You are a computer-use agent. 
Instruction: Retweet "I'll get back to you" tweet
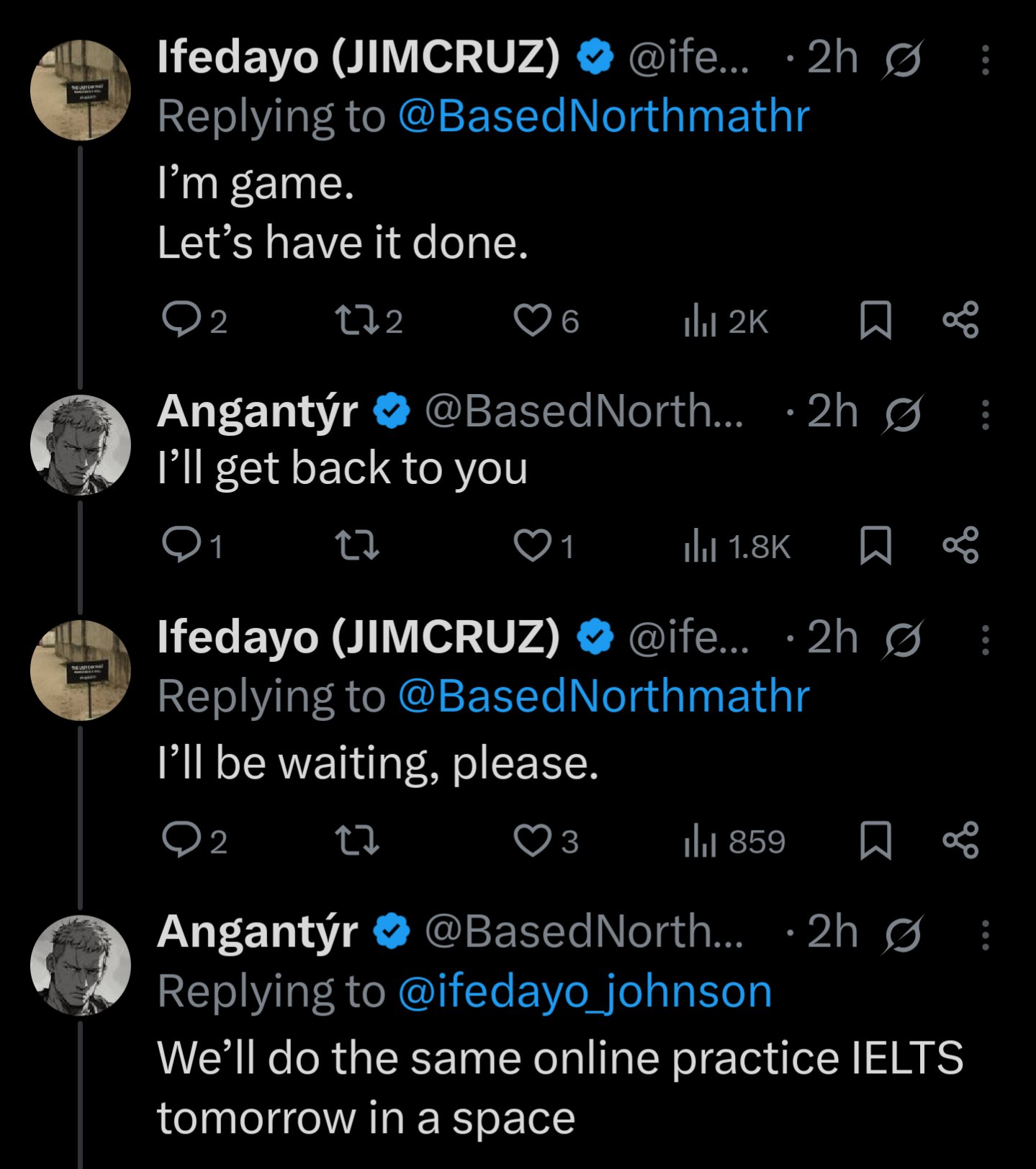(357, 545)
